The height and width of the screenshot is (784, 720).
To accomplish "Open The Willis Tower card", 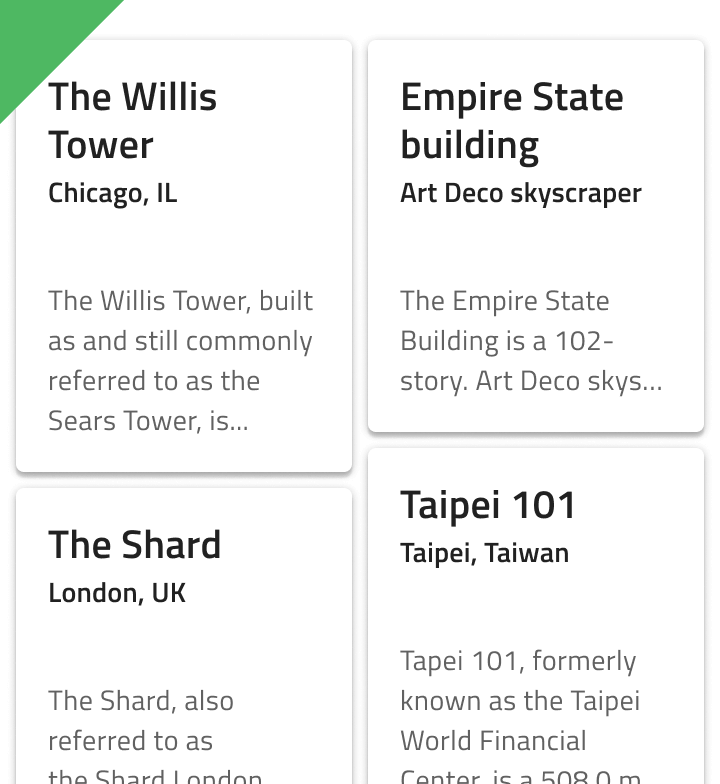I will [184, 256].
